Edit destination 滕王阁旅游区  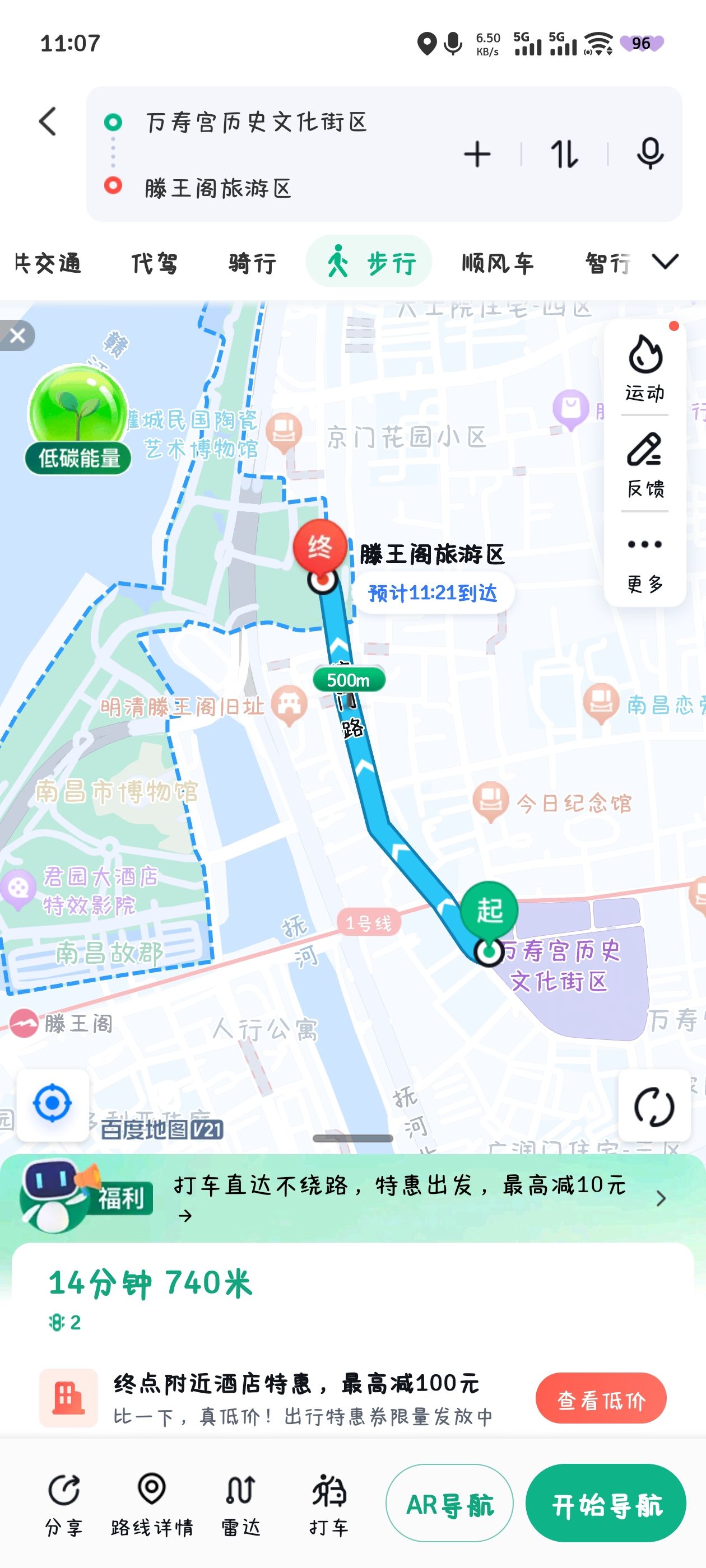pyautogui.click(x=218, y=188)
